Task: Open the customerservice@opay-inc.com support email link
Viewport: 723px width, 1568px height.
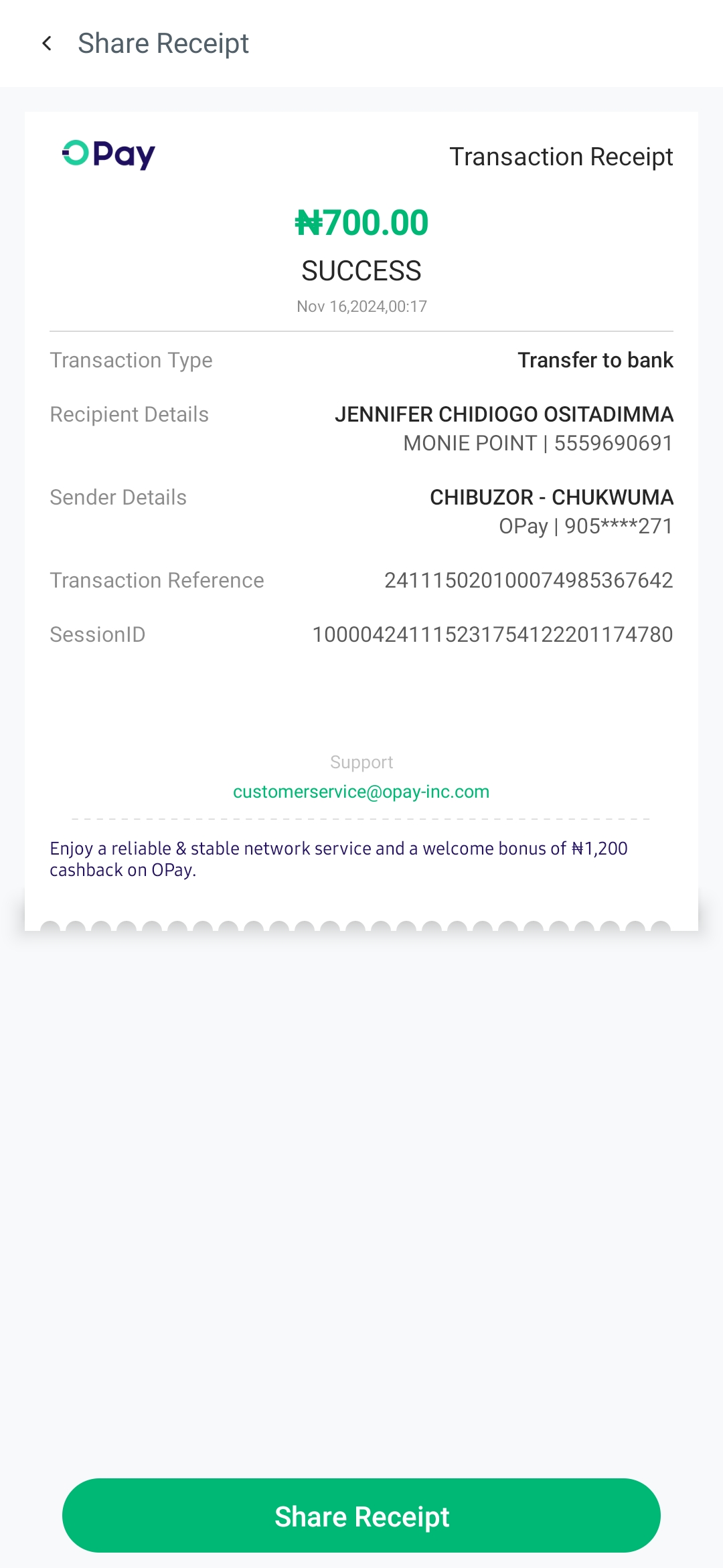Action: pyautogui.click(x=361, y=792)
